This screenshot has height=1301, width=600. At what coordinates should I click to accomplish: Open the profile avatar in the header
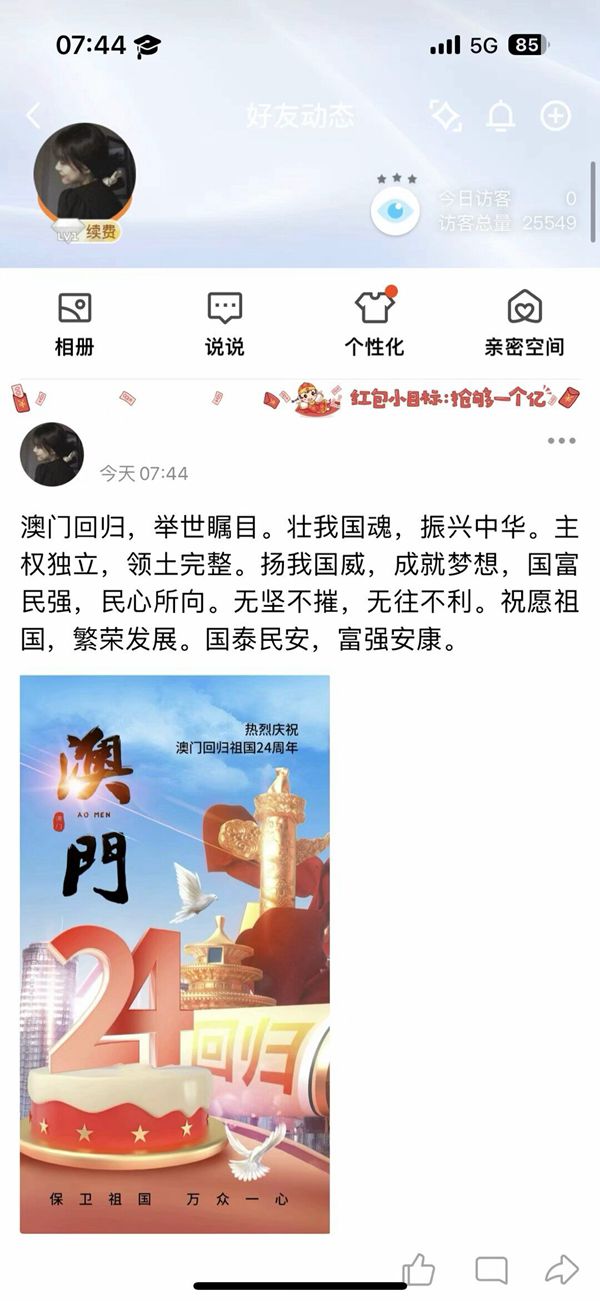85,173
